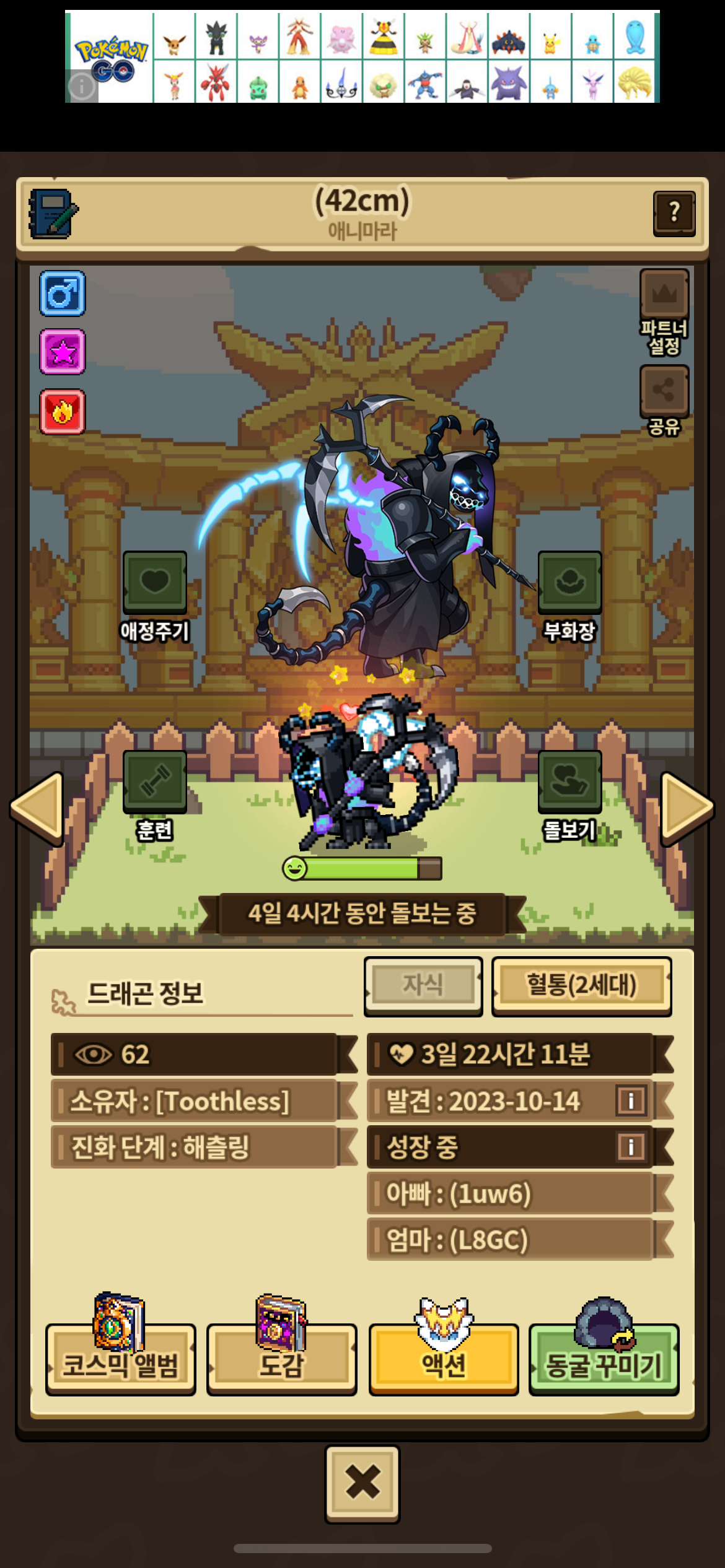Go to next dragon with right arrow
Screen dimensions: 725x1568
688,809
